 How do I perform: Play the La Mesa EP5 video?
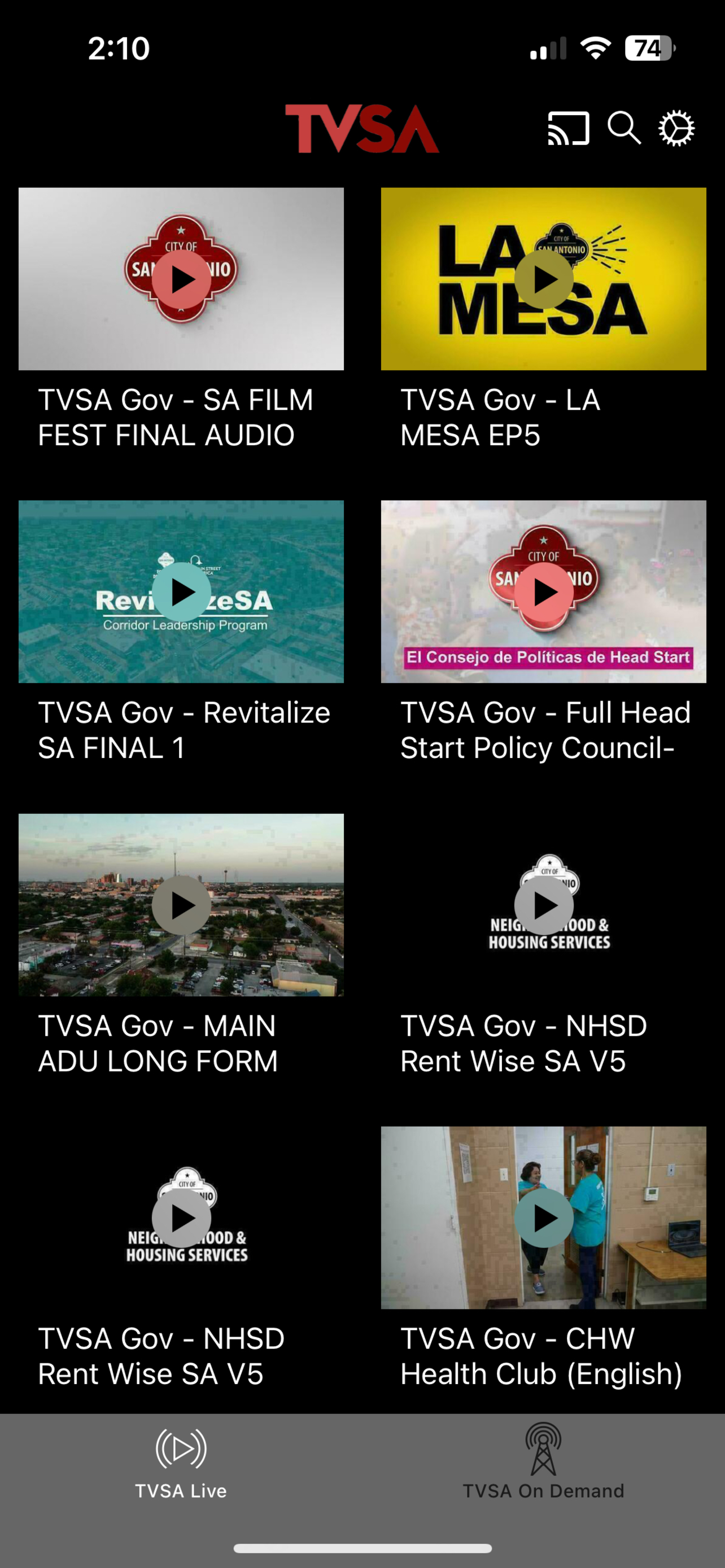click(x=544, y=279)
